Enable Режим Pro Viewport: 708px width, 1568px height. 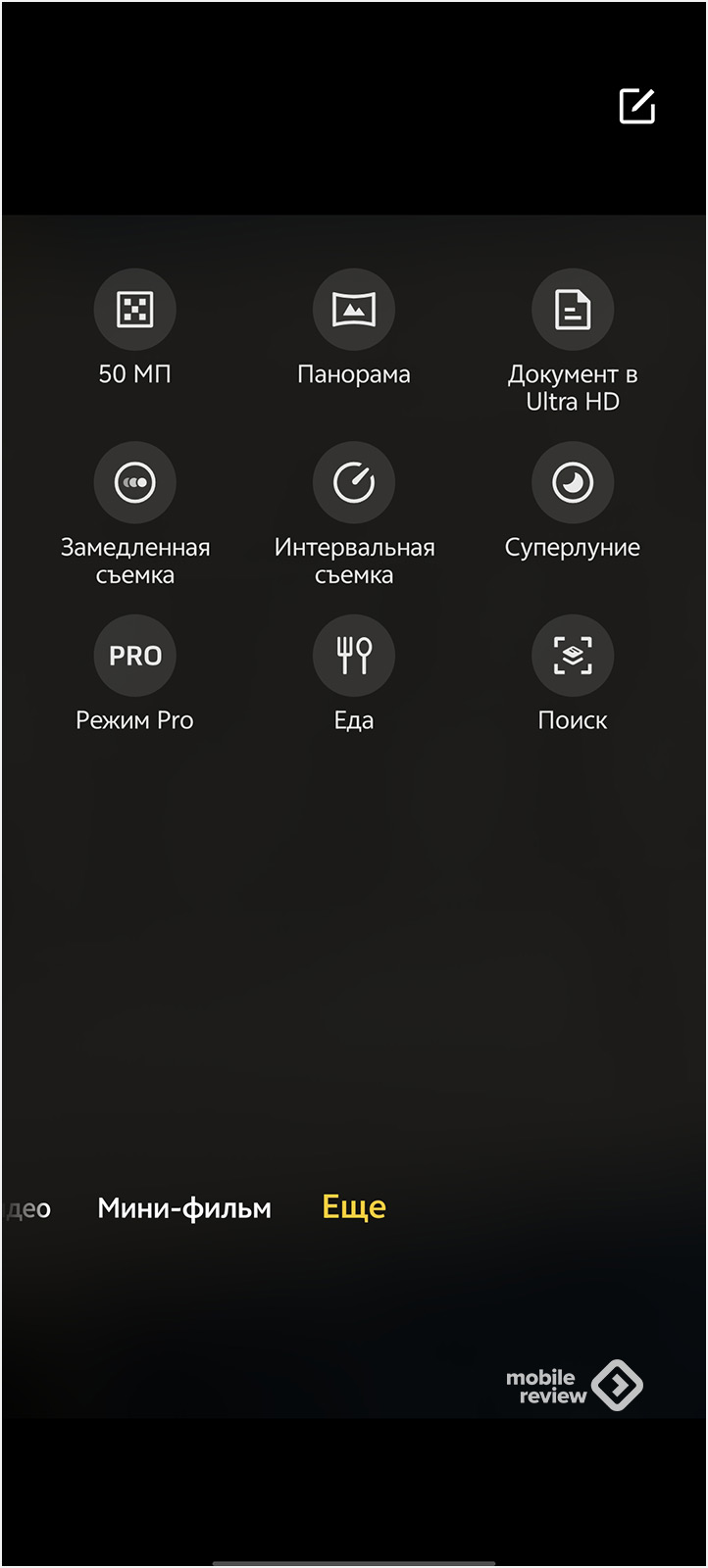click(134, 656)
